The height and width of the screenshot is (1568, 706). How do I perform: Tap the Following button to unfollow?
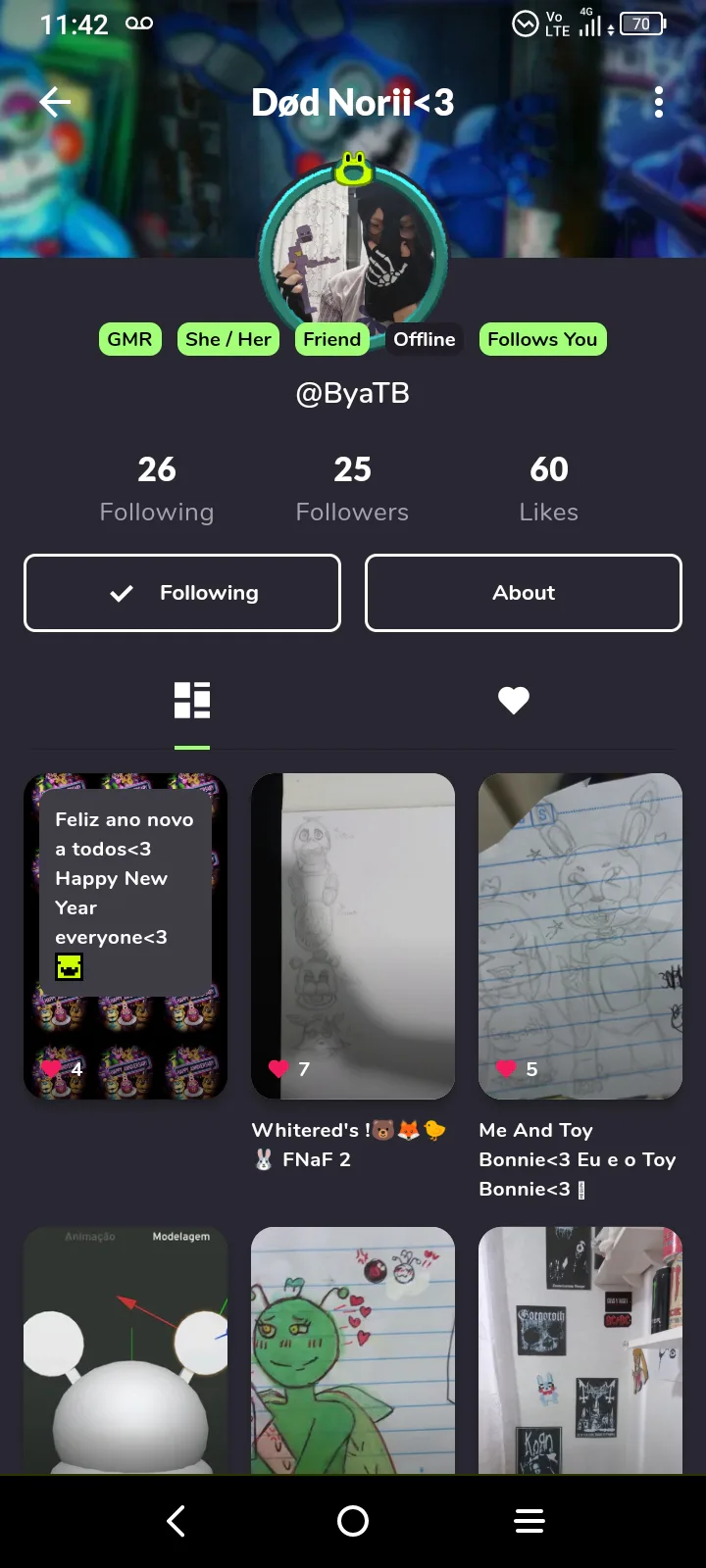[182, 593]
